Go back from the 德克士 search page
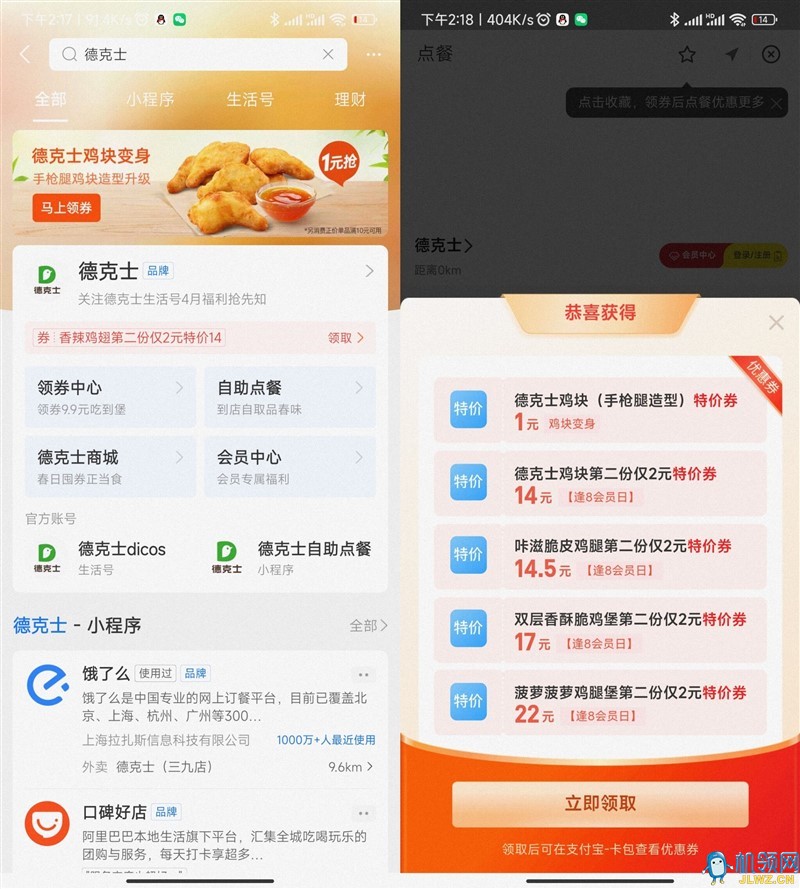Viewport: 800px width, 889px height. [x=25, y=55]
